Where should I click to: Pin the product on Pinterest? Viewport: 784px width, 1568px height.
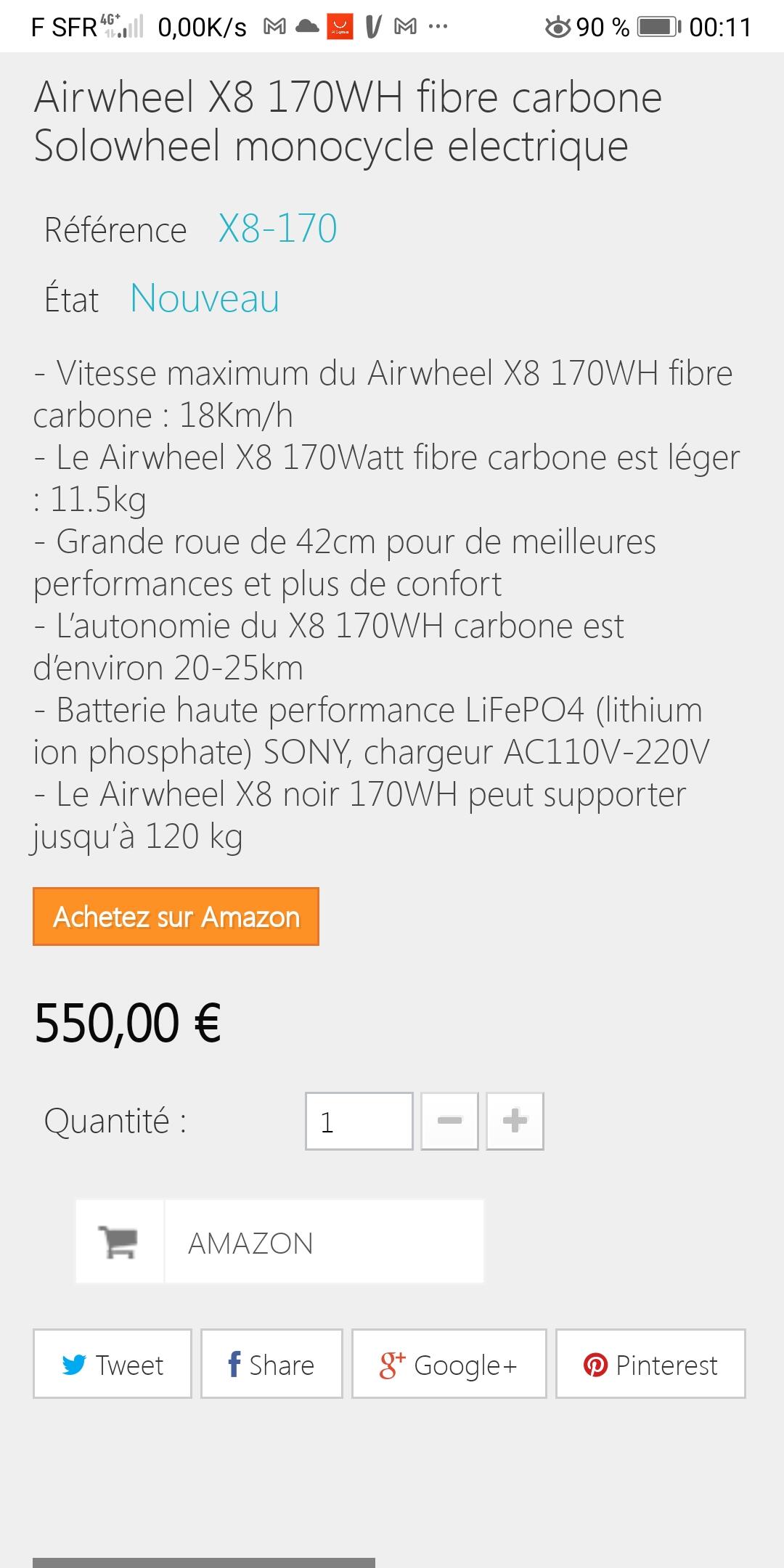tap(650, 1364)
